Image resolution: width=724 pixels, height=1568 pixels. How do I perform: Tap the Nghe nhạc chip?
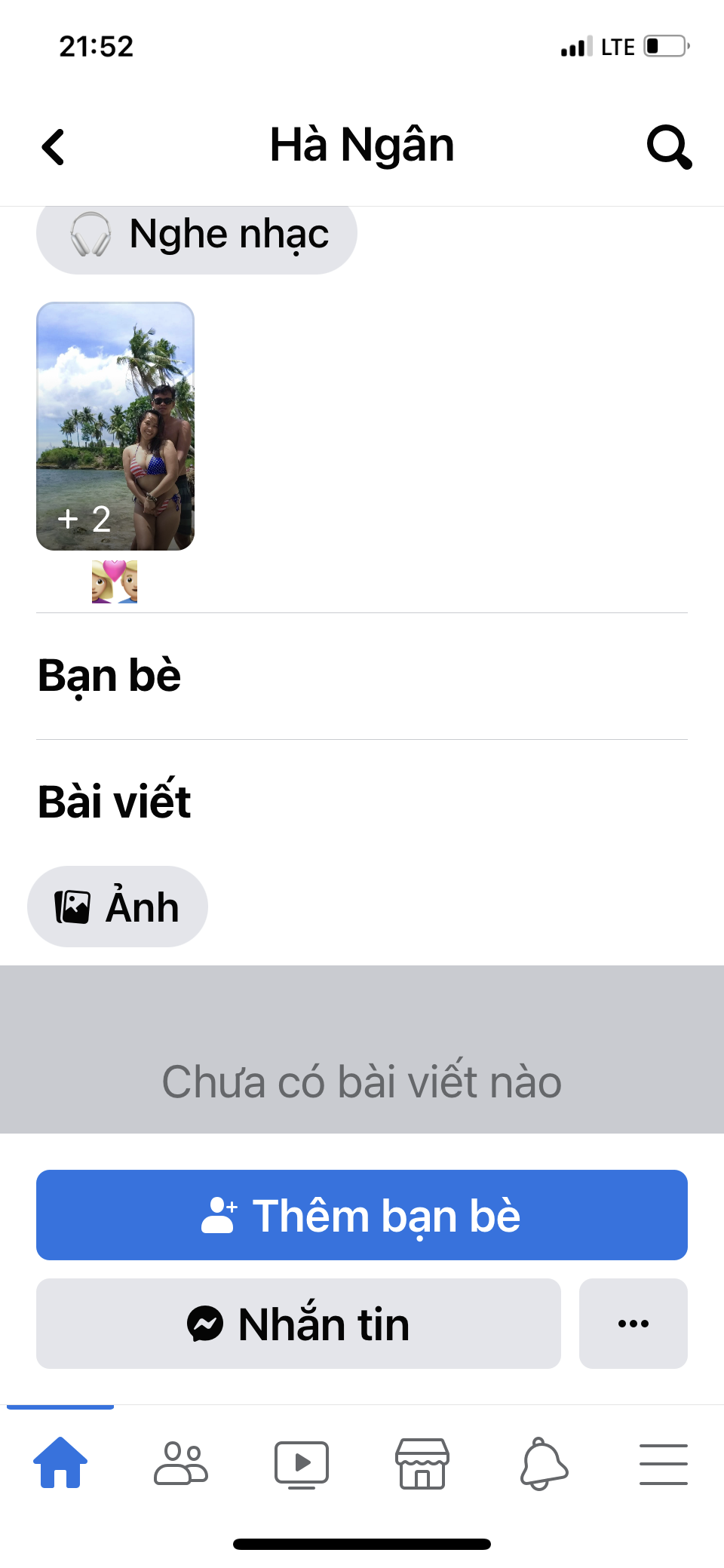coord(197,234)
